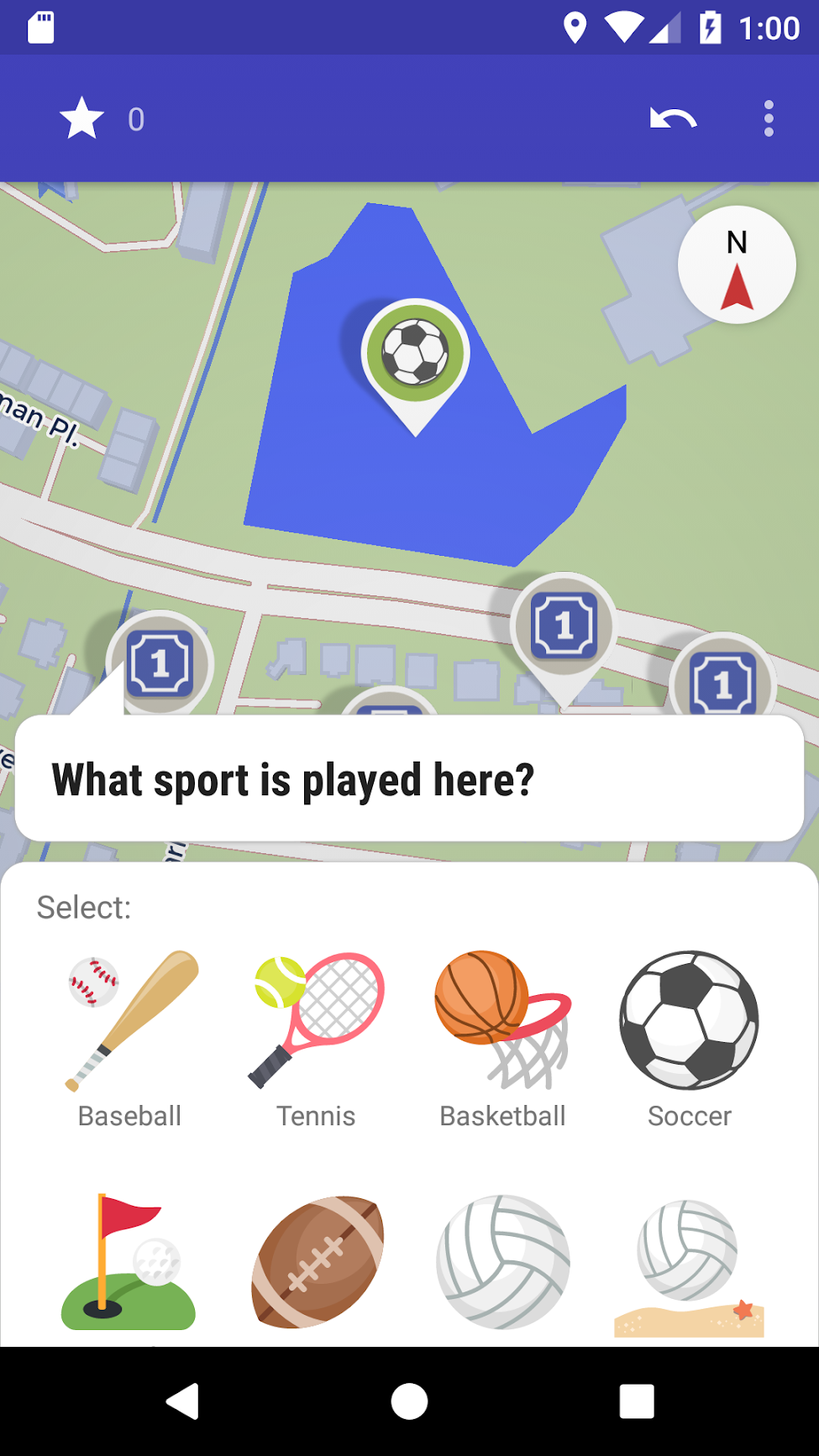
Task: Open the overflow menu
Action: click(768, 119)
